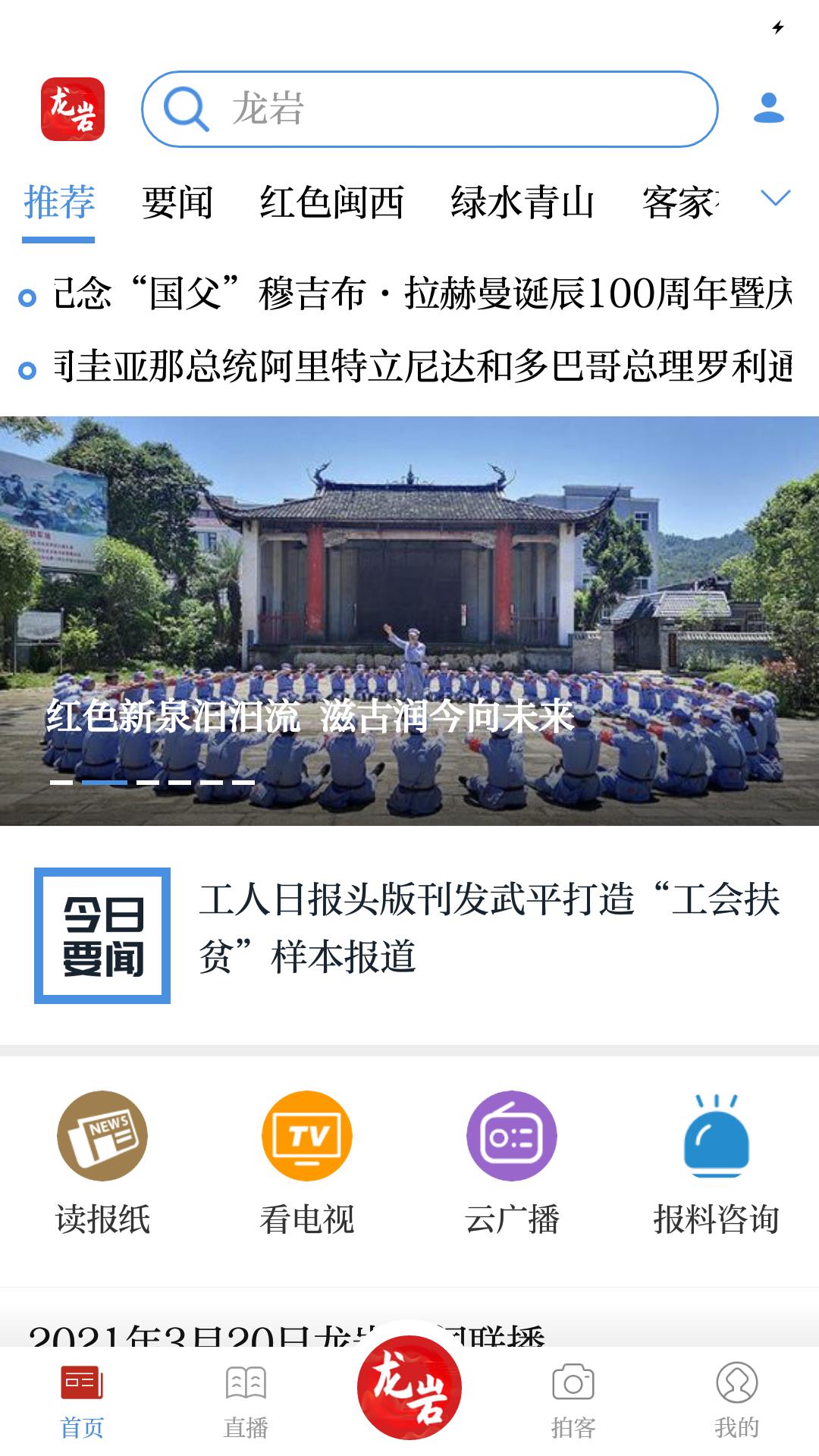The height and width of the screenshot is (1456, 819).
Task: Select the 看电视 TV icon
Action: (x=306, y=1136)
